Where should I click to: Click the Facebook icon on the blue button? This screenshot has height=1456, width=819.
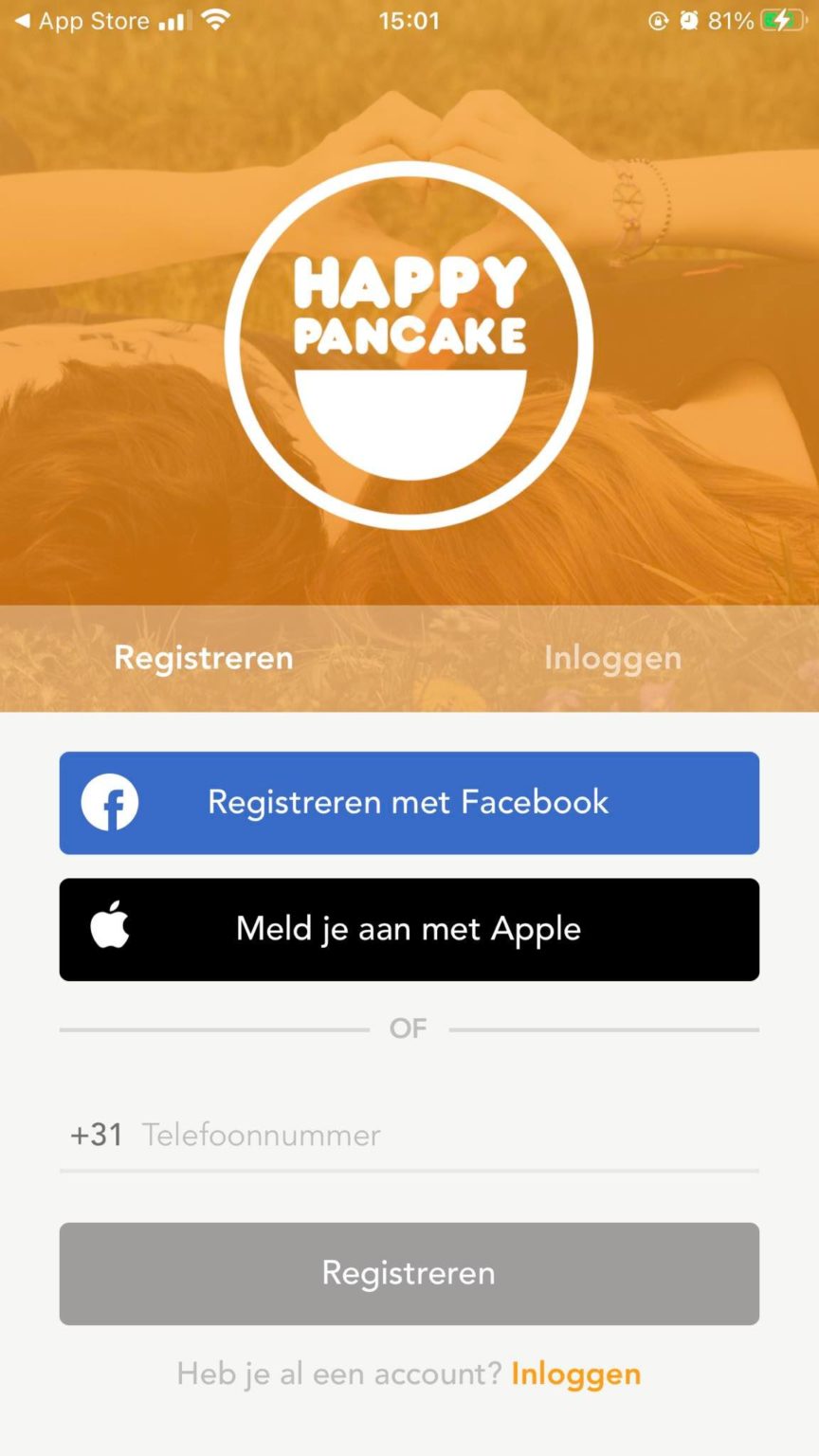pyautogui.click(x=111, y=802)
